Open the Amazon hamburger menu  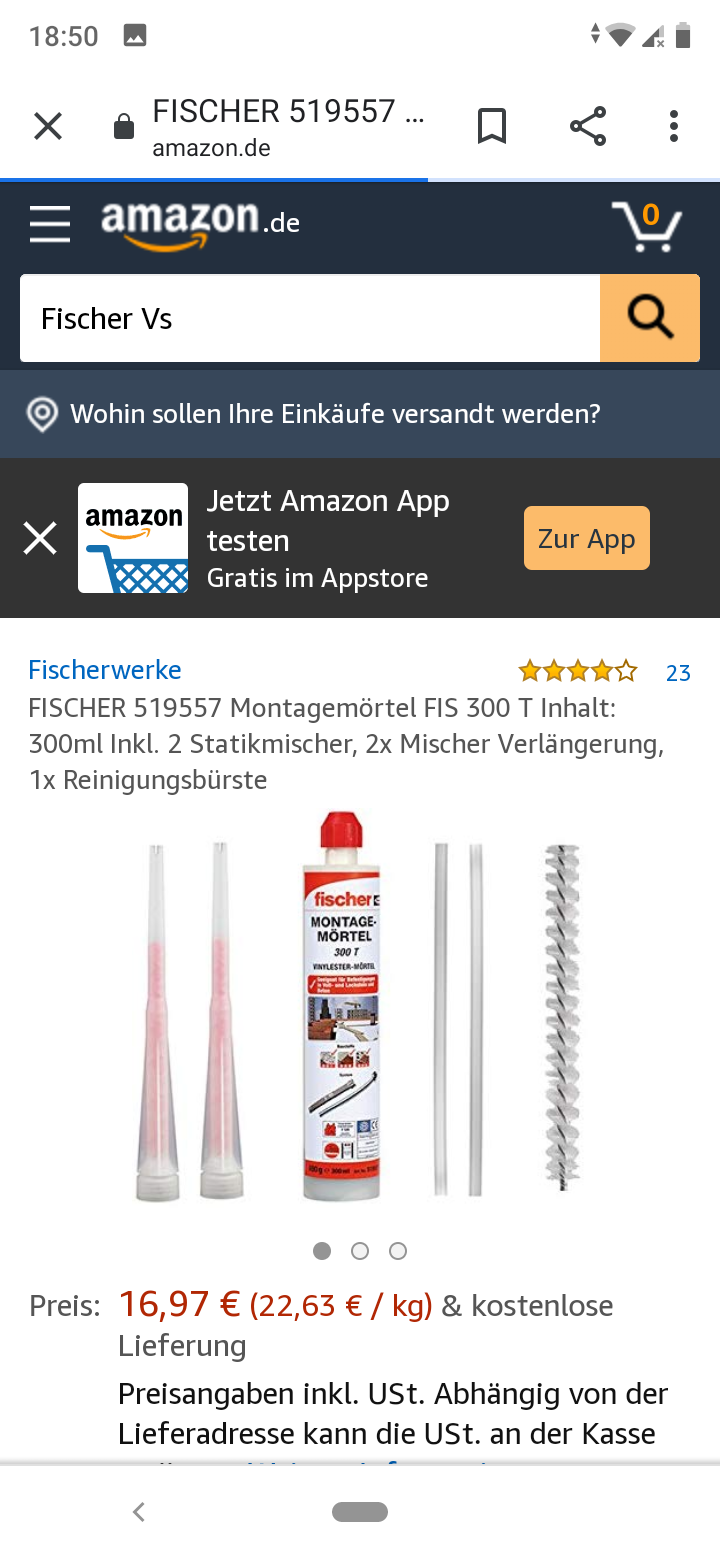click(50, 225)
